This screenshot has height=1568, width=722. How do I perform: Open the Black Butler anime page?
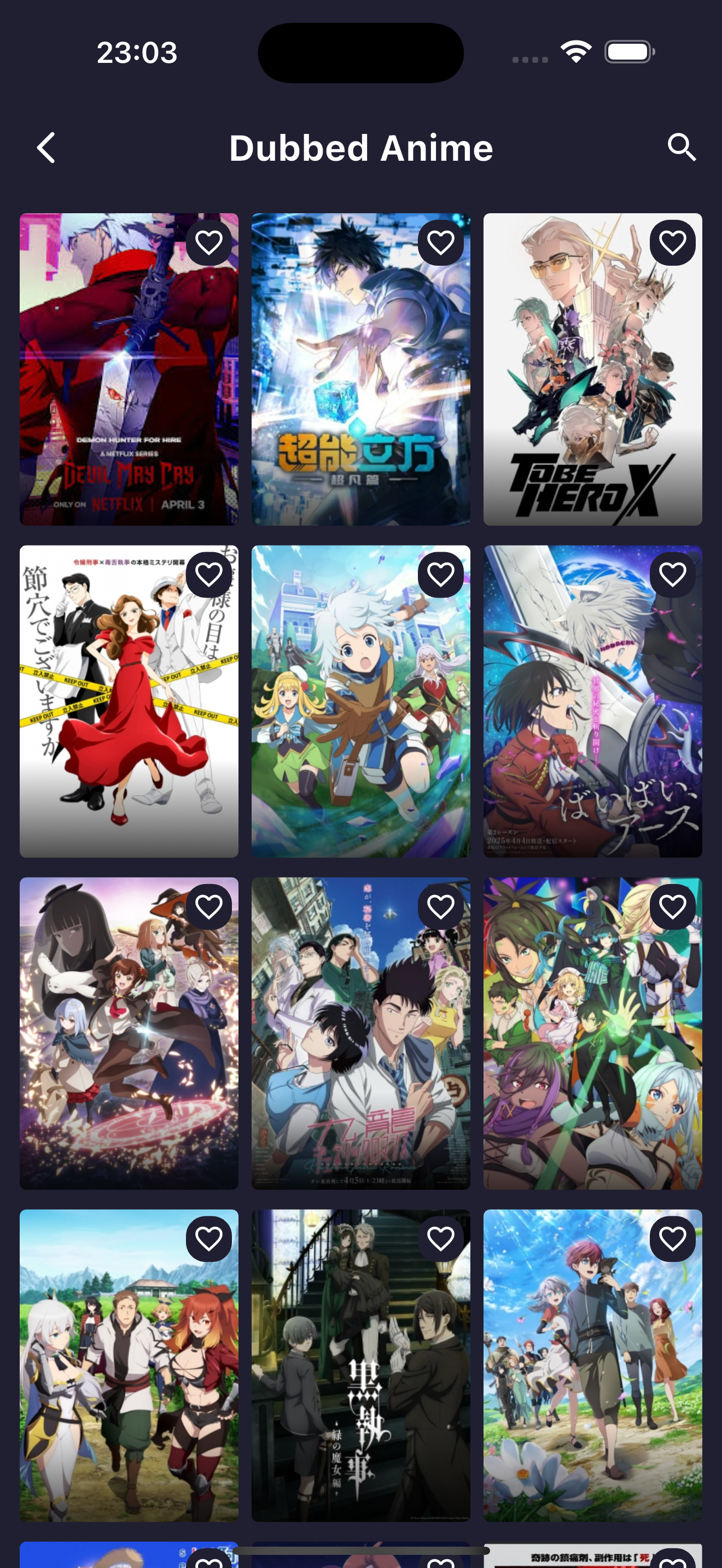(x=360, y=1370)
